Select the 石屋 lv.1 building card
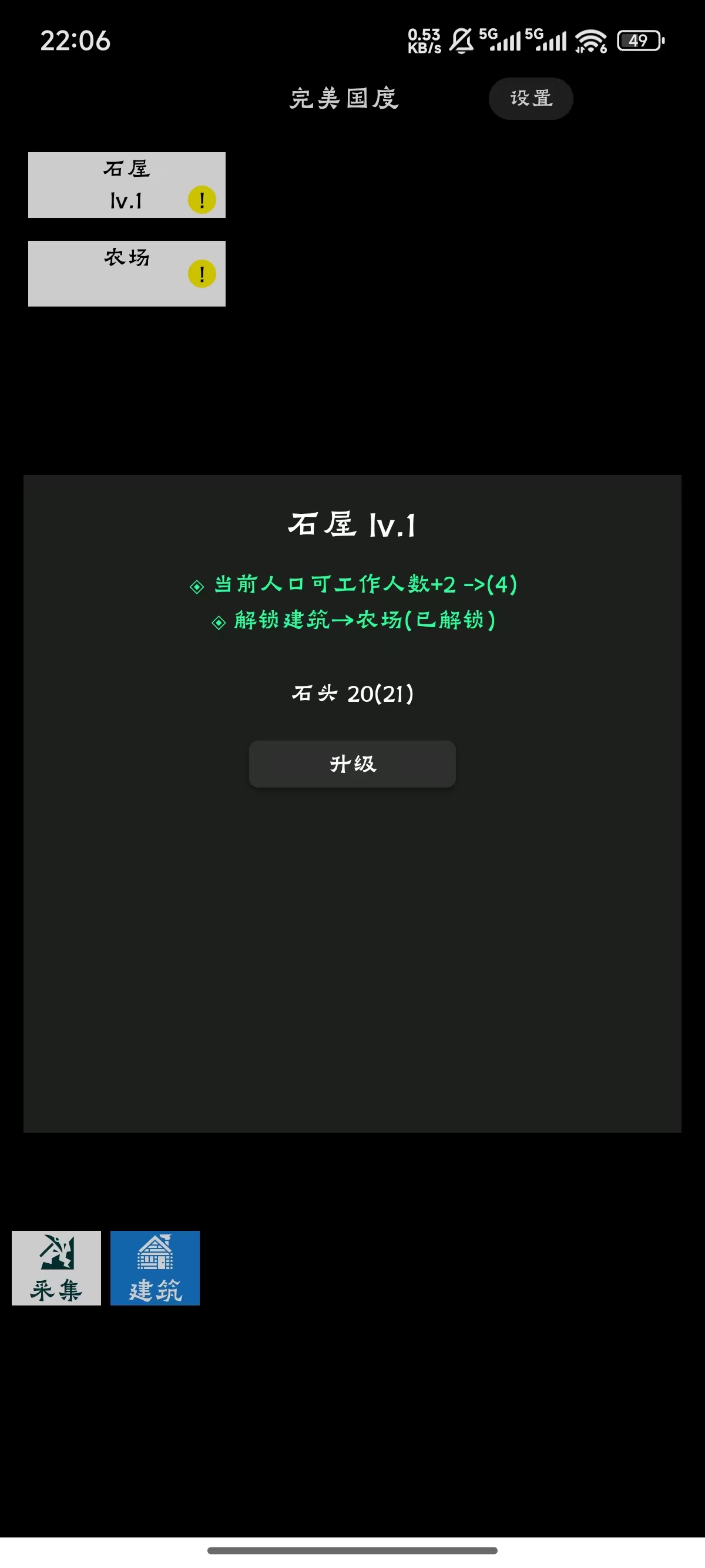Image resolution: width=705 pixels, height=1568 pixels. [x=127, y=185]
